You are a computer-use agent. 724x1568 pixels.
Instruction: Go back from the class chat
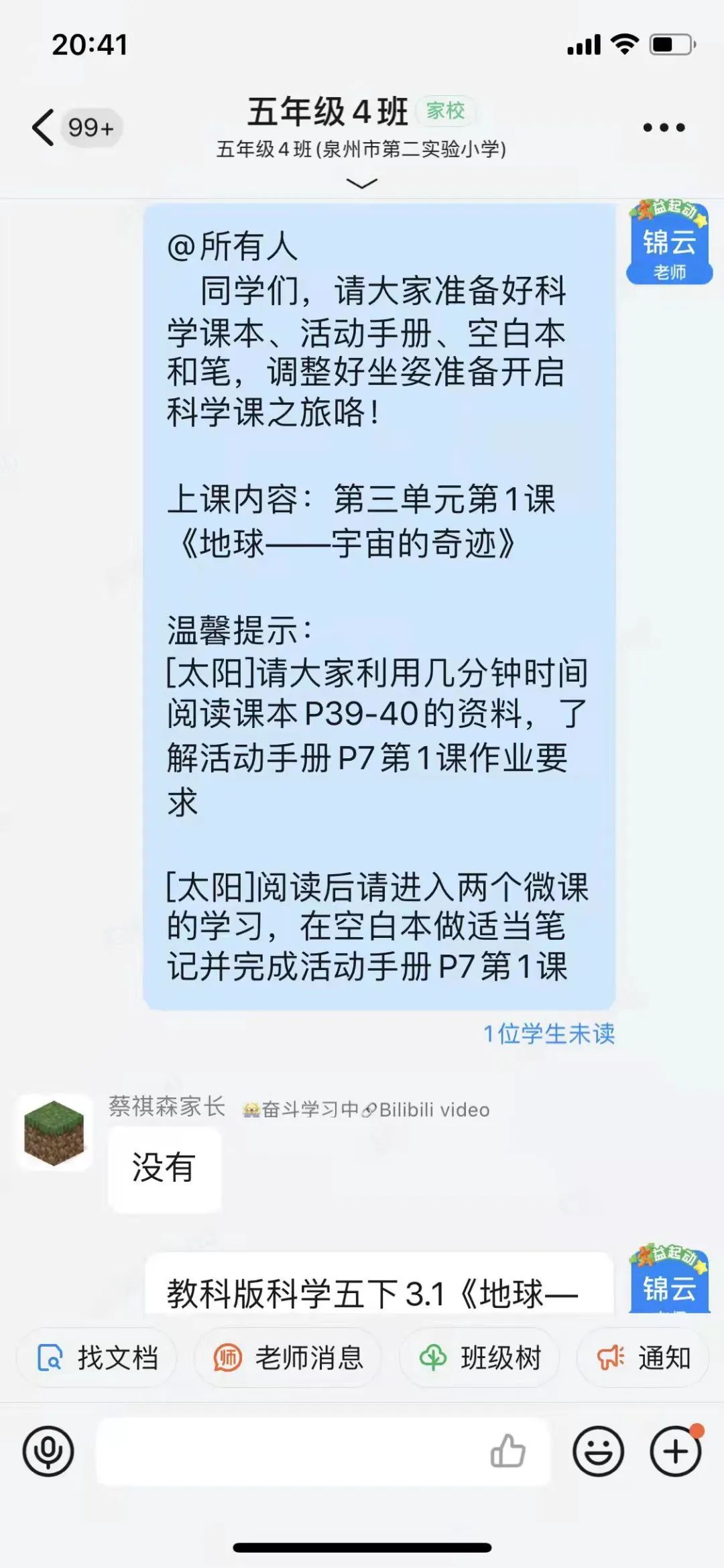point(44,127)
